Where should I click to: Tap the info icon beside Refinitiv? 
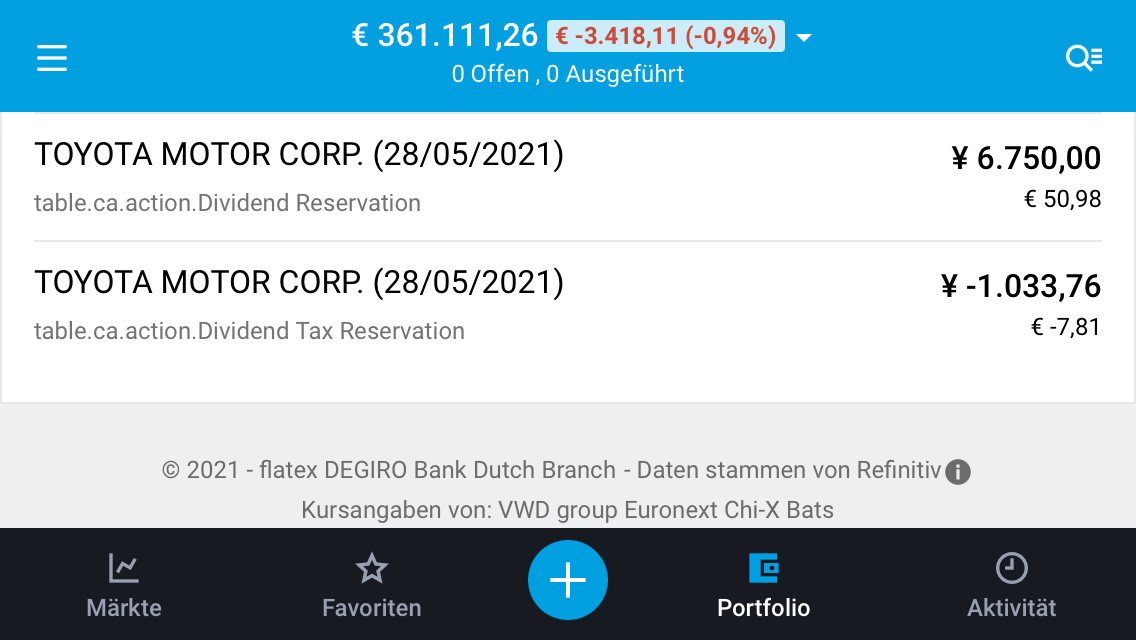958,472
